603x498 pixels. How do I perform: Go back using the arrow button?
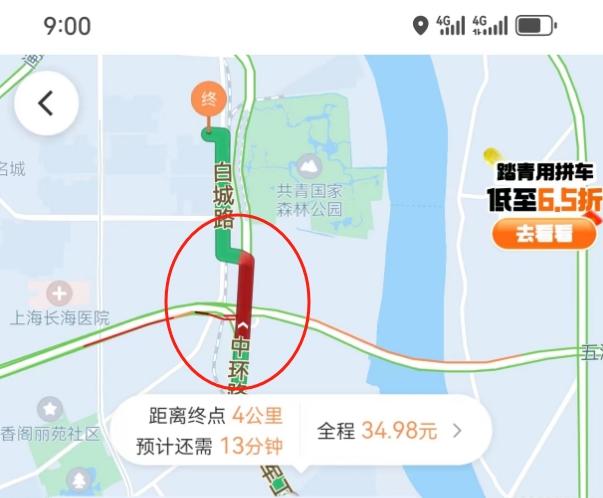[x=47, y=103]
